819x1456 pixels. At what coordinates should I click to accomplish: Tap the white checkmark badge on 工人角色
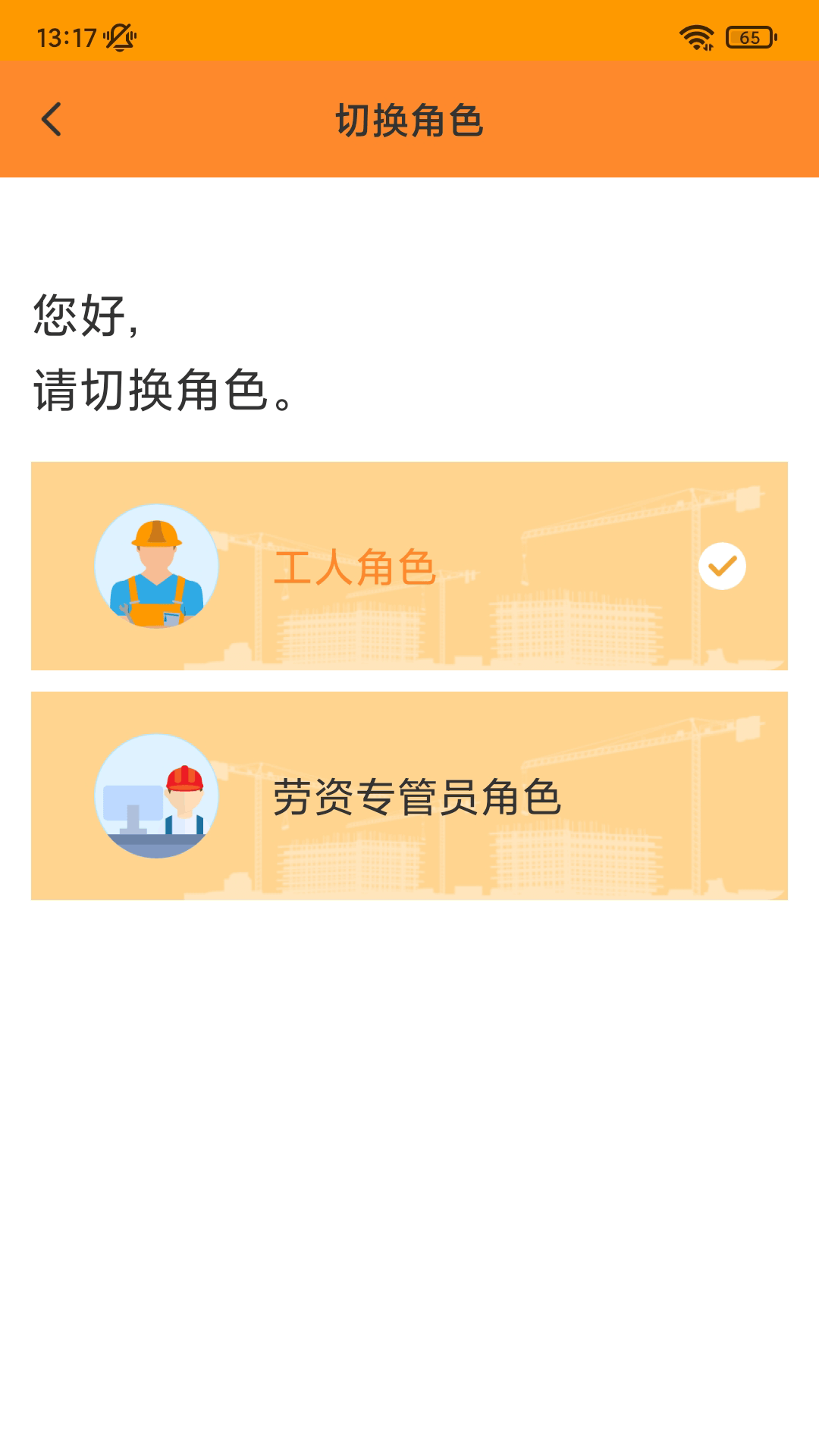723,565
